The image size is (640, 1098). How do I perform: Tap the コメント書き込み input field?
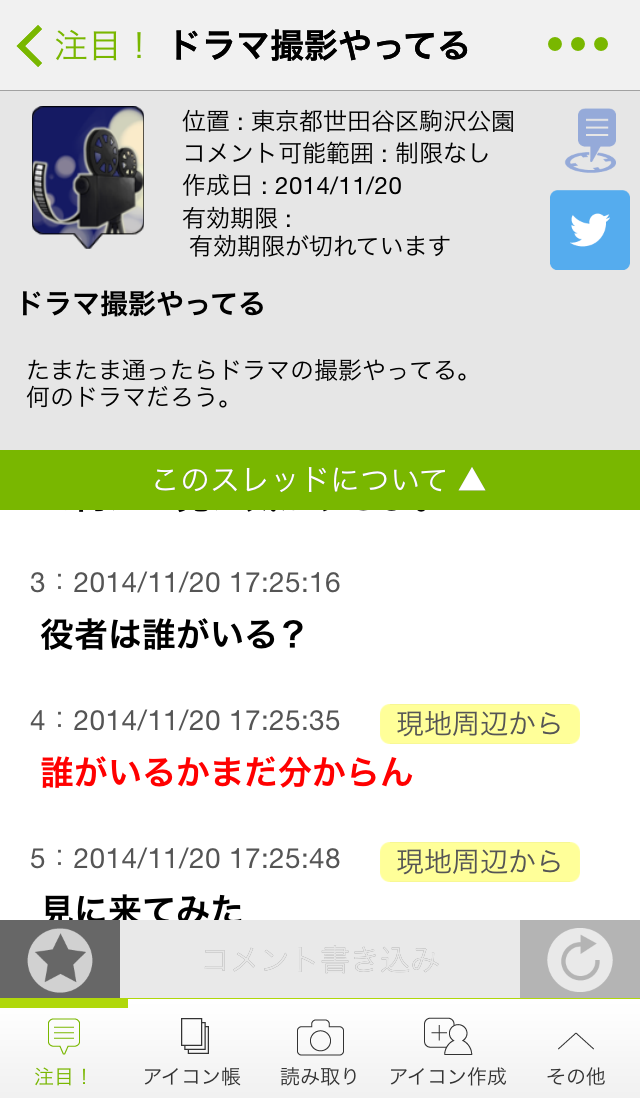[x=320, y=960]
